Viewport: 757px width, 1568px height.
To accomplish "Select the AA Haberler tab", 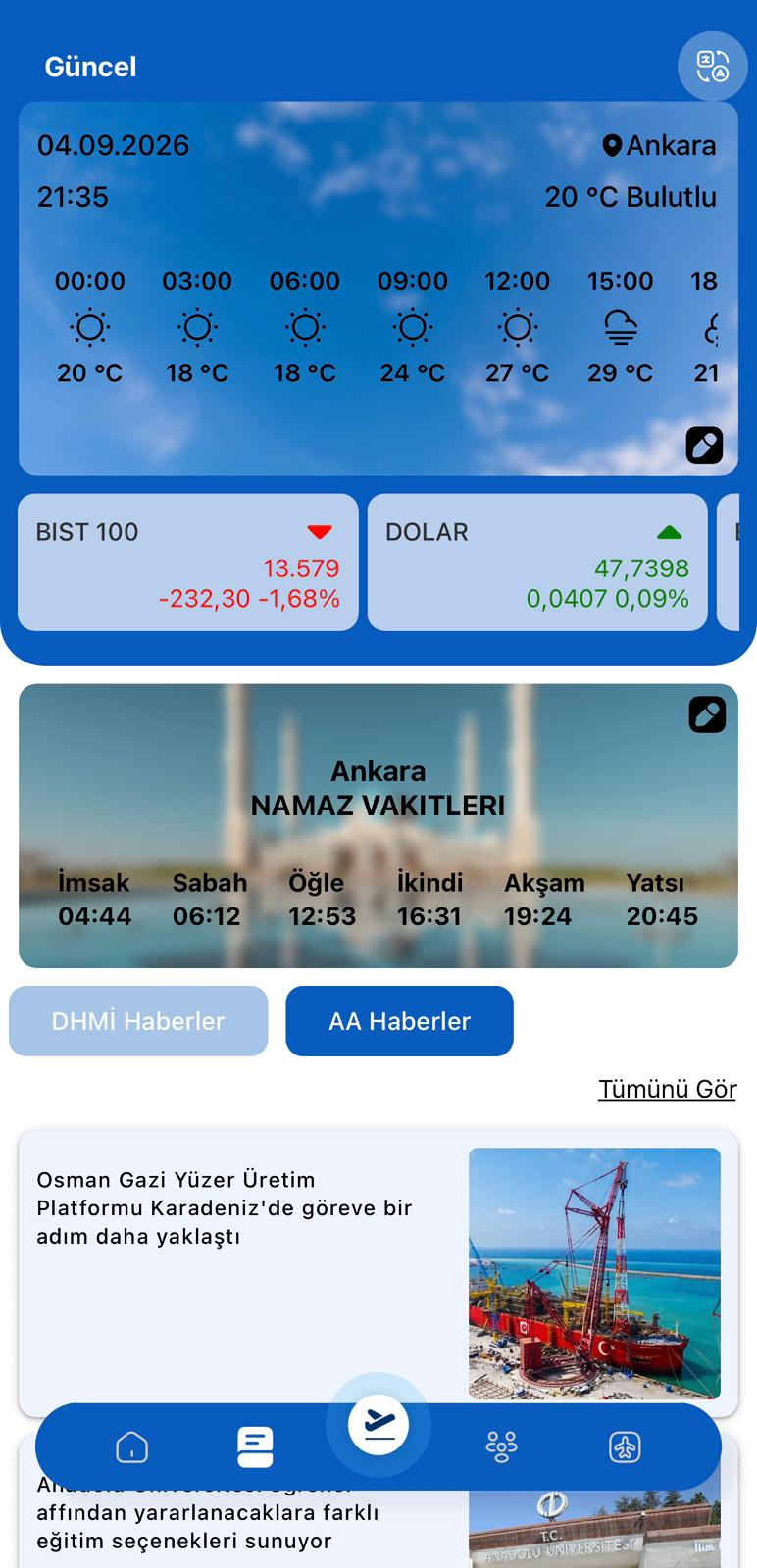I will (x=399, y=1021).
